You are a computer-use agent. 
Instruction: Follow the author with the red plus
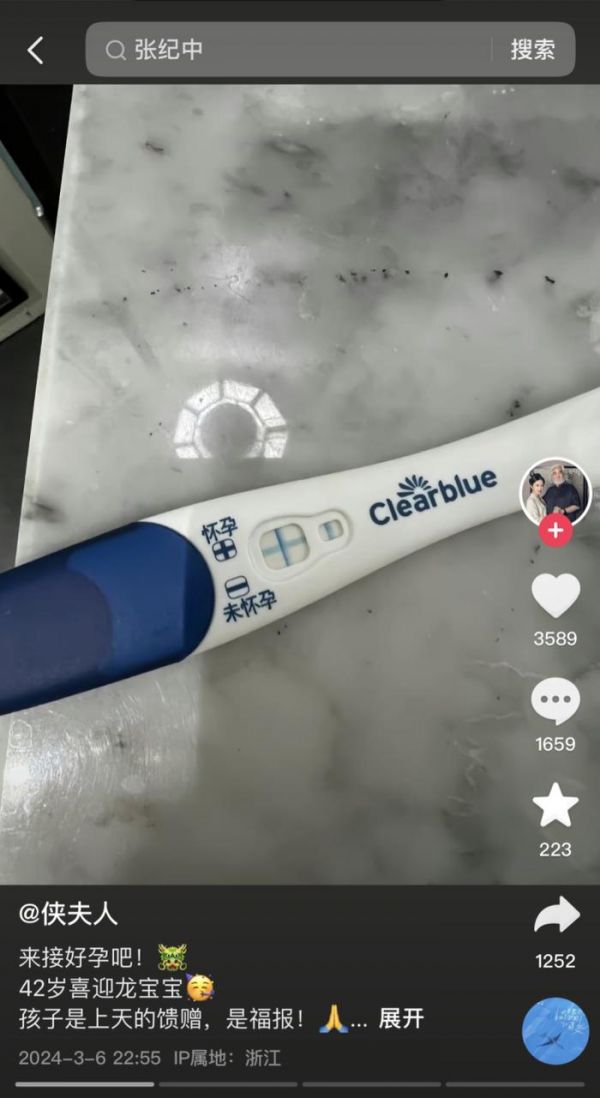(555, 531)
